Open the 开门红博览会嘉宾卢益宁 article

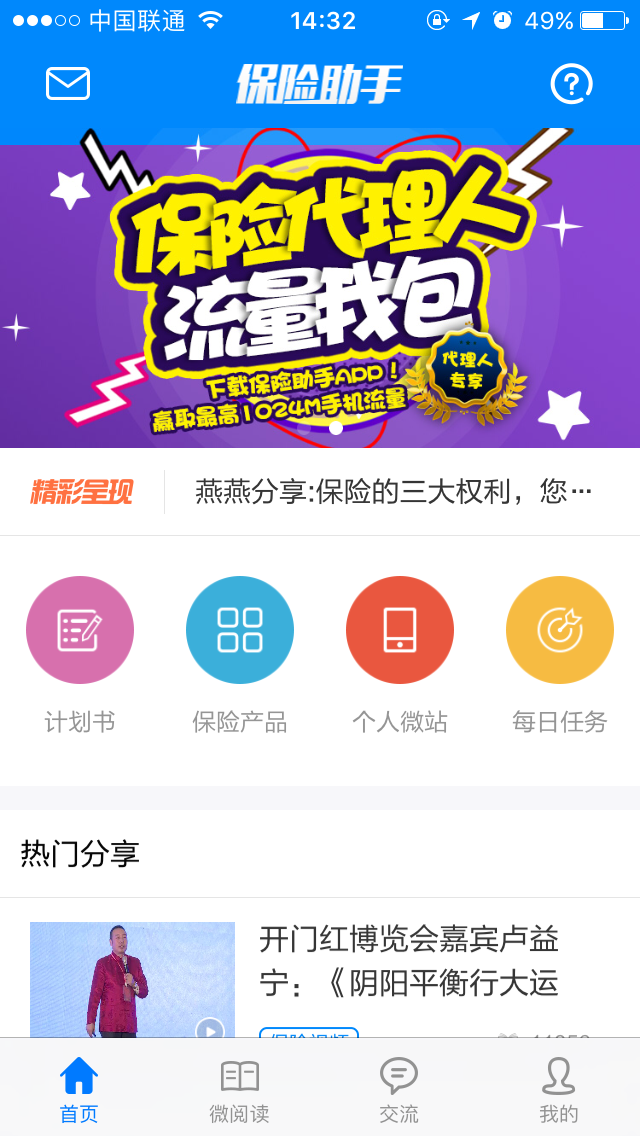pos(408,960)
